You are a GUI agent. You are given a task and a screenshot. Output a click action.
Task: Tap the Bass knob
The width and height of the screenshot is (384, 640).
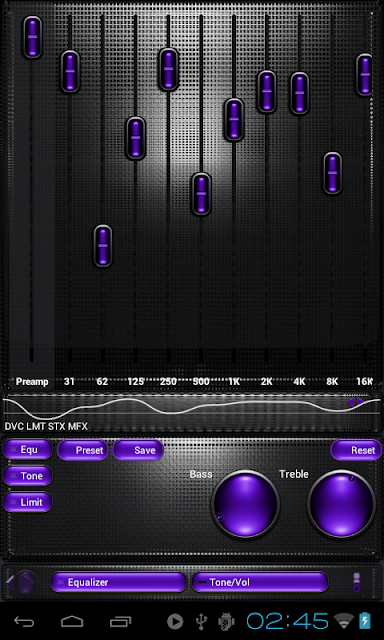(x=245, y=504)
